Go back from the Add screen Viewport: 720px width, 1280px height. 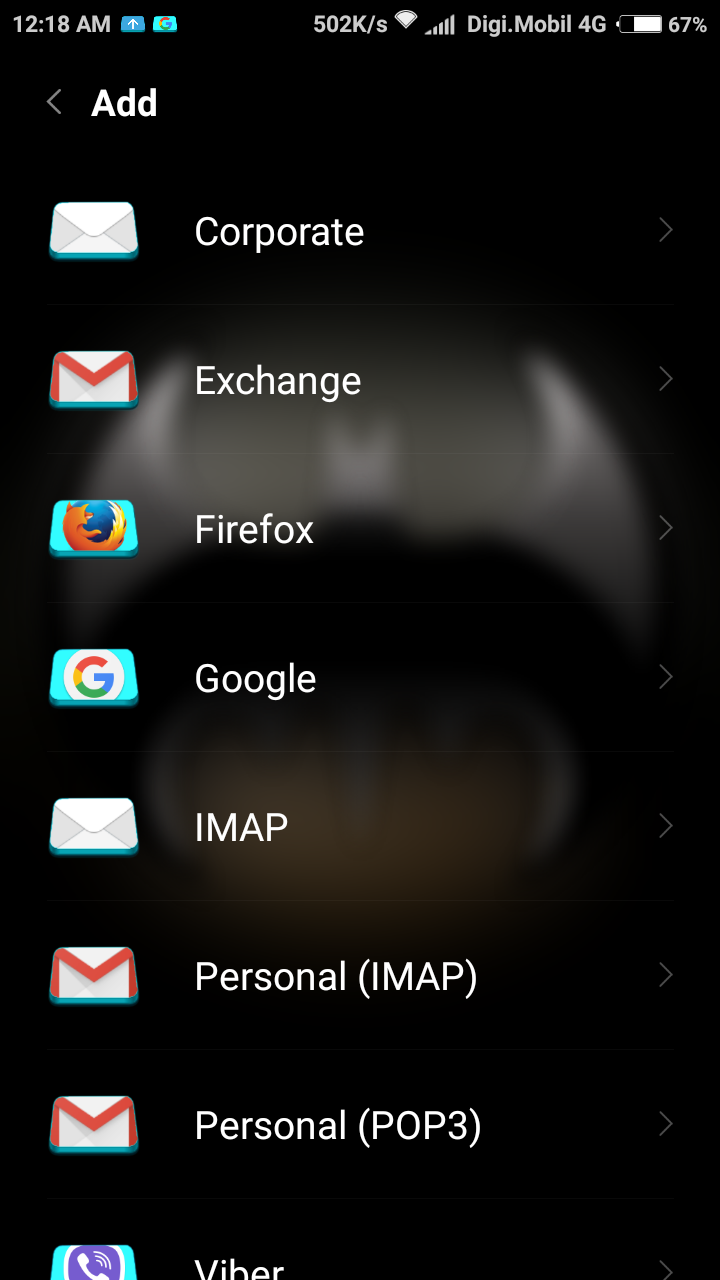click(x=55, y=102)
